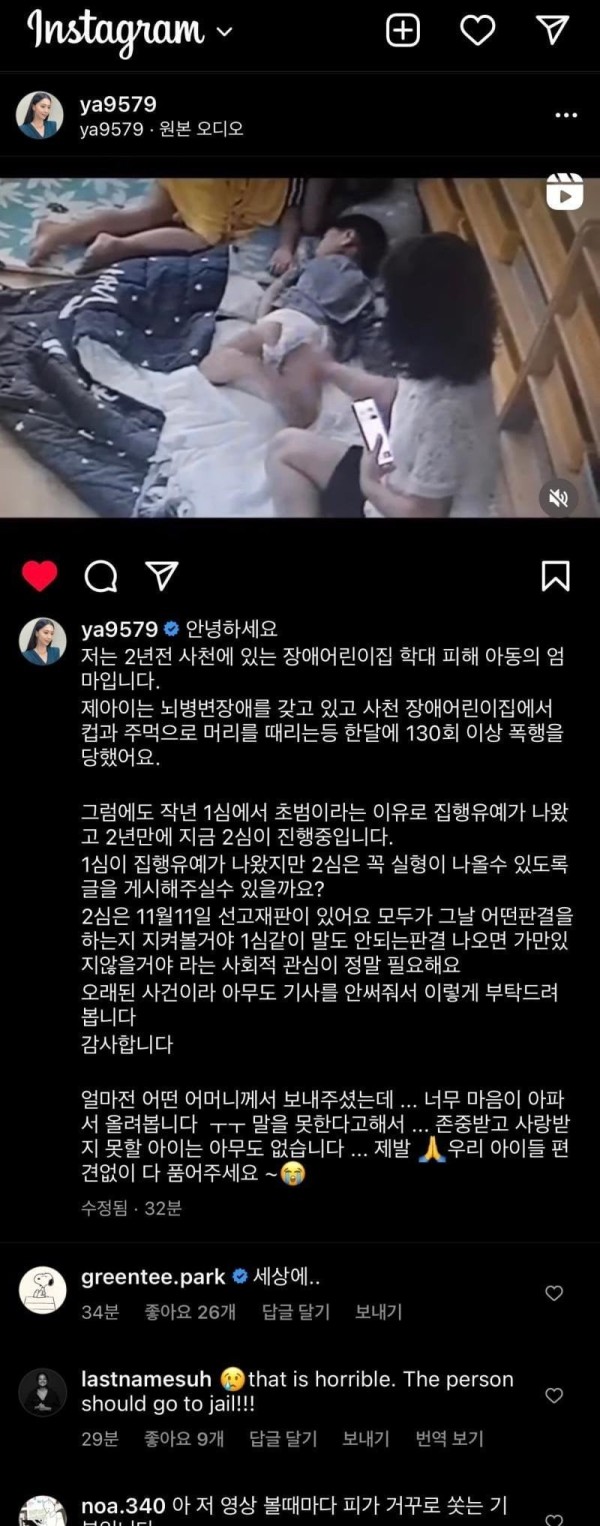Open direct messages paper plane in header

click(553, 30)
